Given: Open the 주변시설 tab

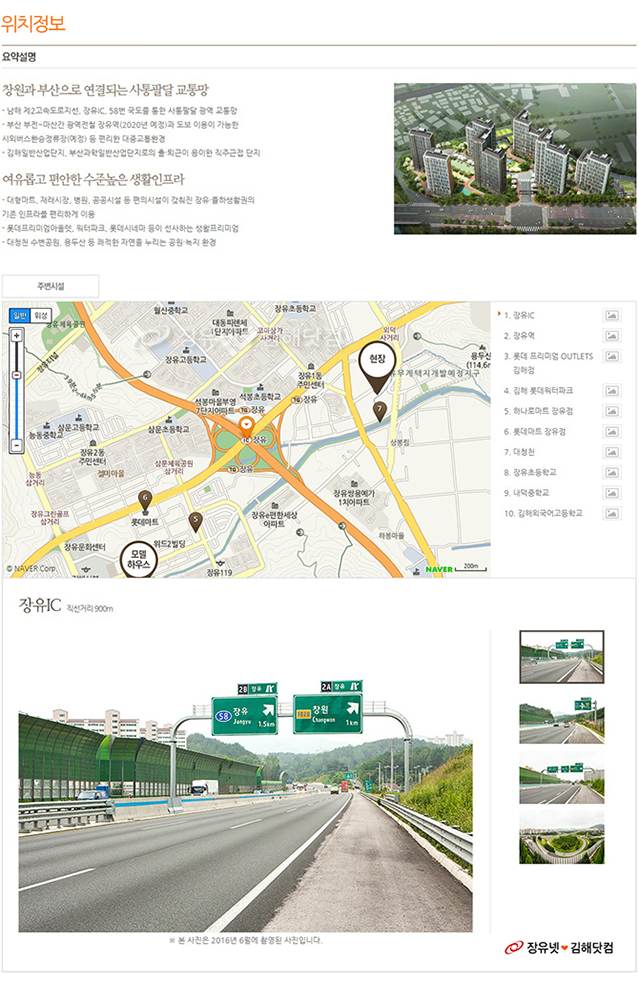Looking at the screenshot, I should [x=50, y=286].
